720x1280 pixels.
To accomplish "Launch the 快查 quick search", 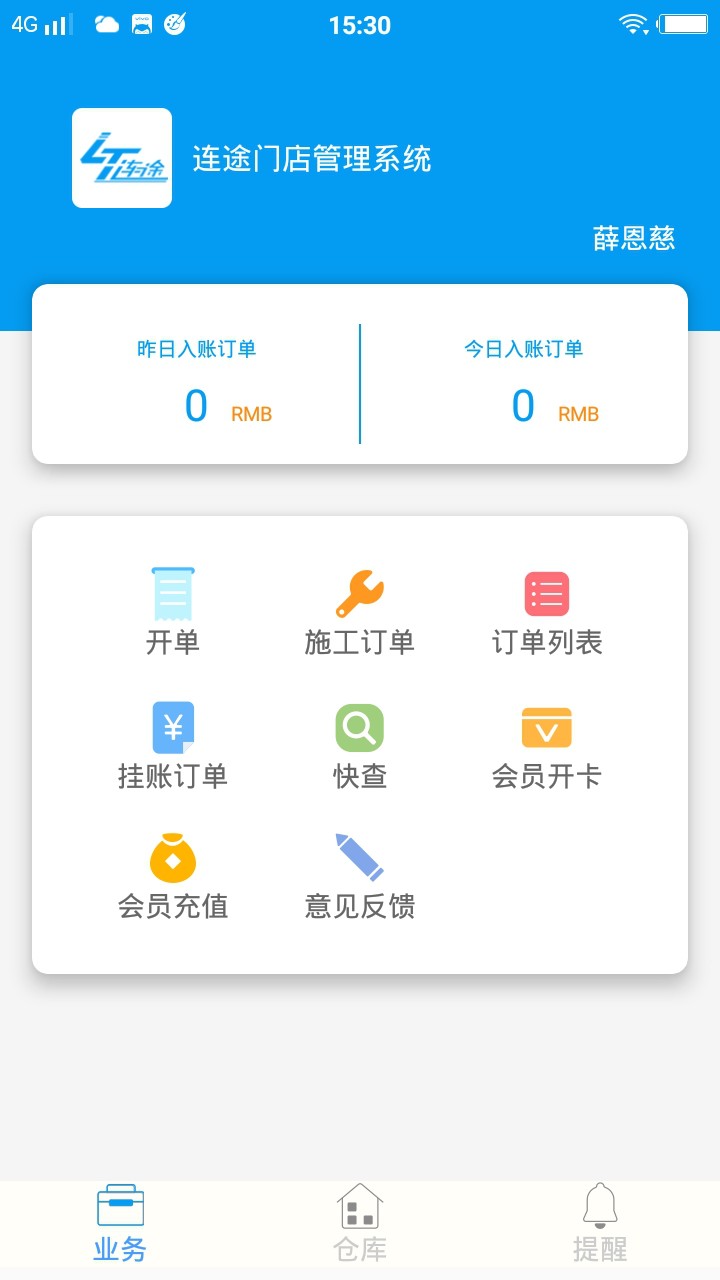I will click(x=360, y=744).
